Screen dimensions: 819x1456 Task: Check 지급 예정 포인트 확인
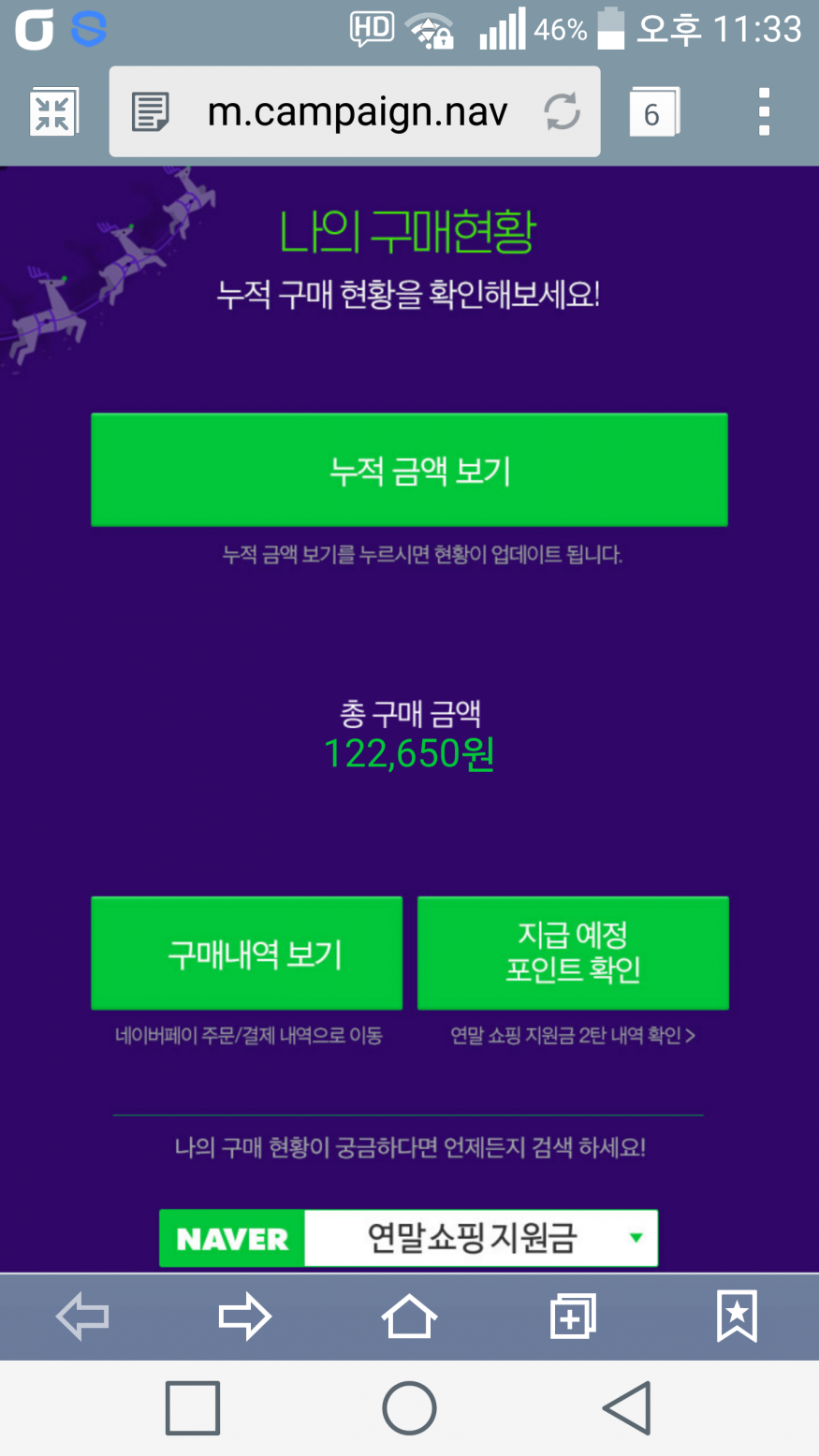pos(573,953)
